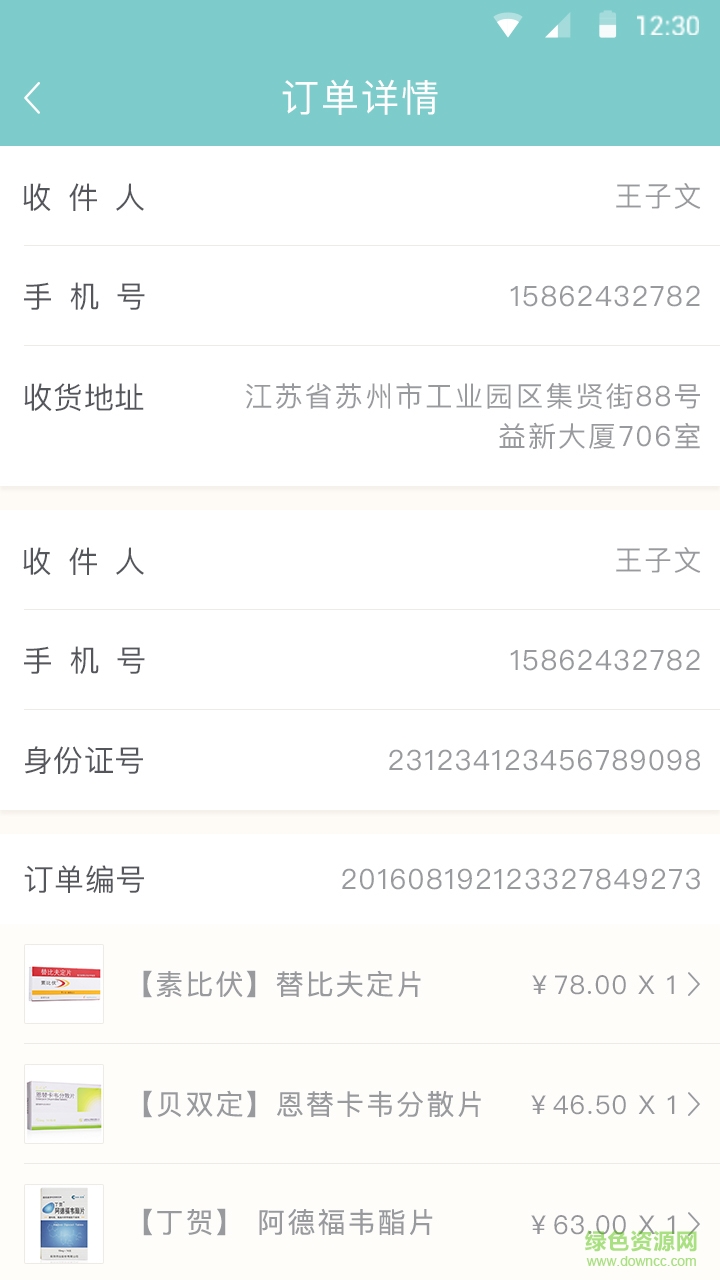This screenshot has height=1280, width=720.
Task: View the 【丁贺】阿德福韦酯片 item details
Action: (x=360, y=1223)
